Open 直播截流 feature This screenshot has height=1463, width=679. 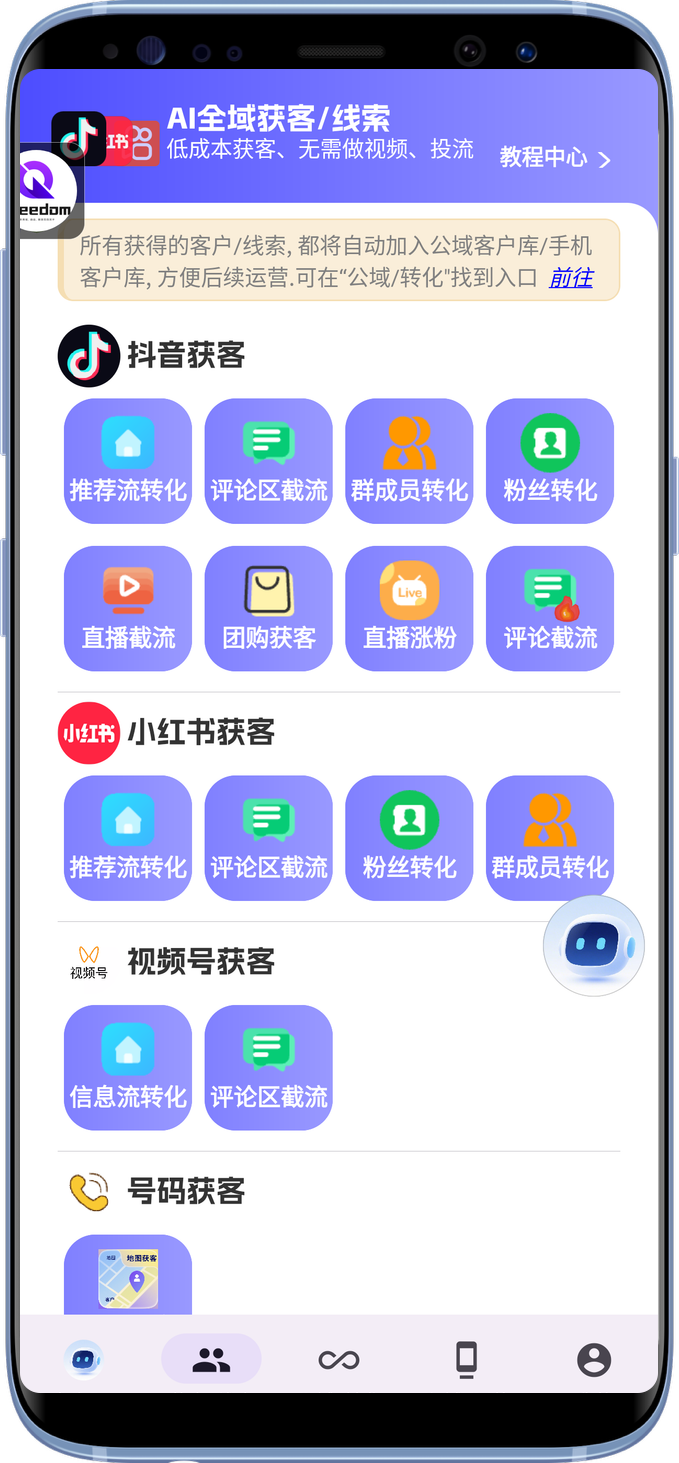[x=128, y=608]
